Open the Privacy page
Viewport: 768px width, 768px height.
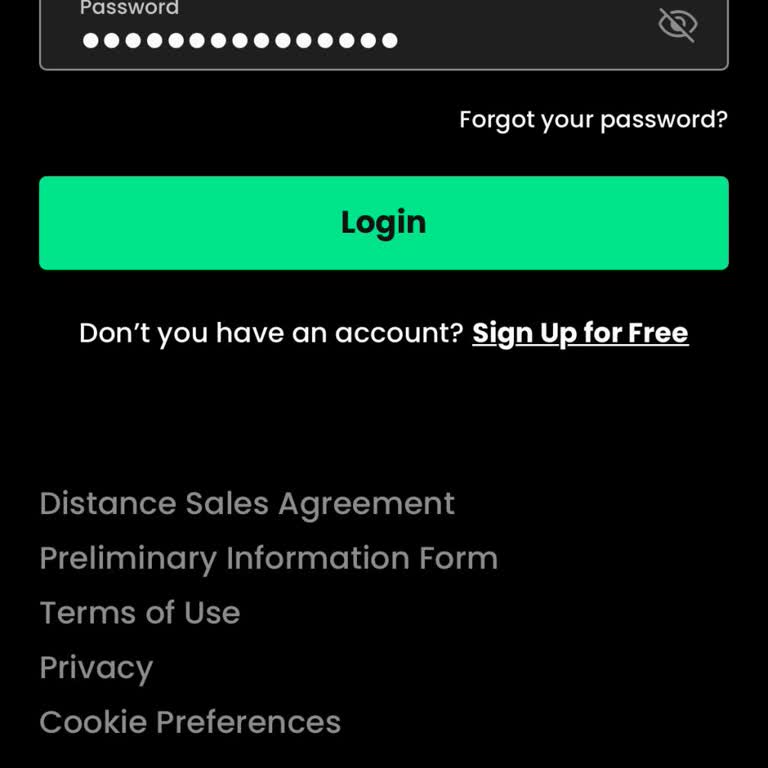pyautogui.click(x=96, y=668)
